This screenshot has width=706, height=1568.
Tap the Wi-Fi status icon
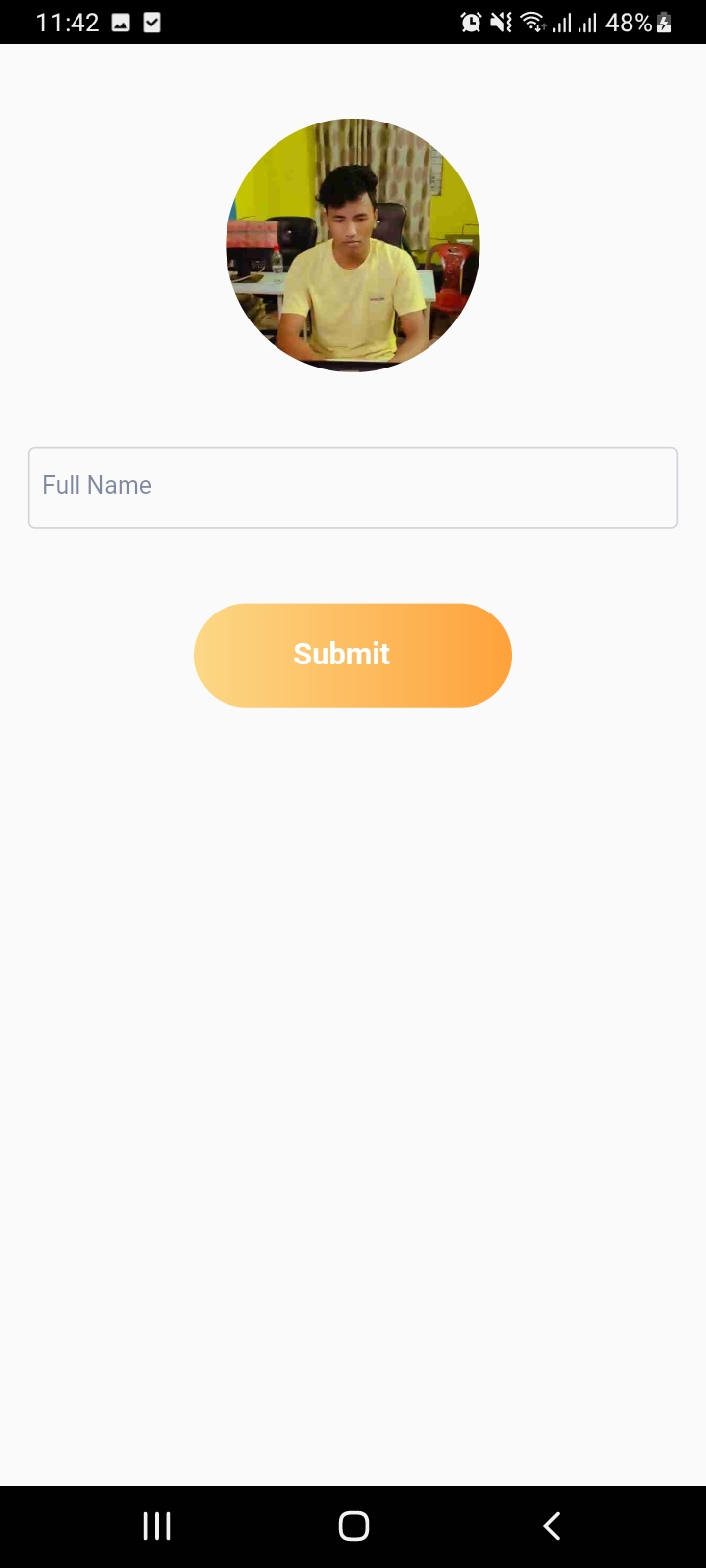[x=530, y=22]
